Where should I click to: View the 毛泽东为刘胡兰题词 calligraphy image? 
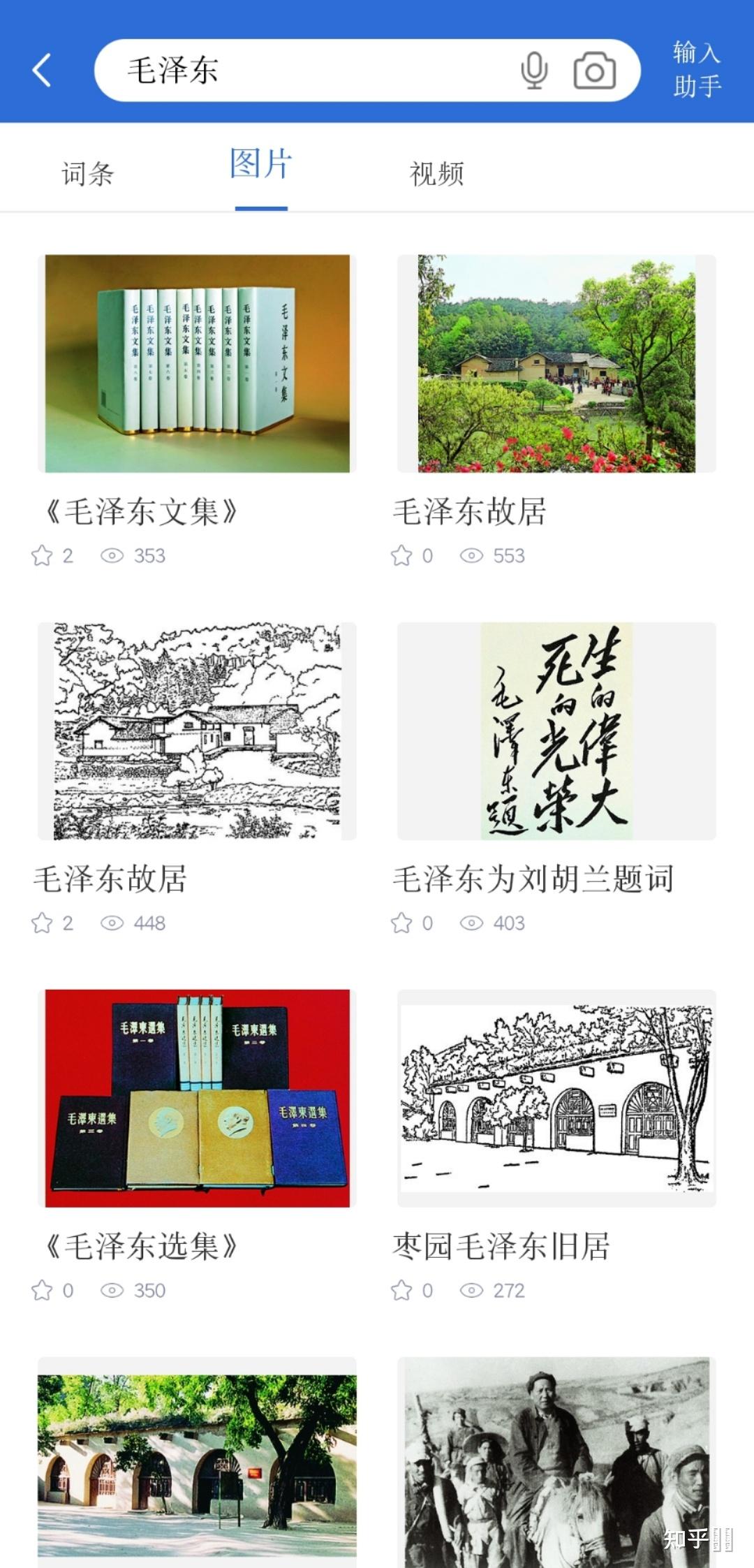(x=556, y=731)
